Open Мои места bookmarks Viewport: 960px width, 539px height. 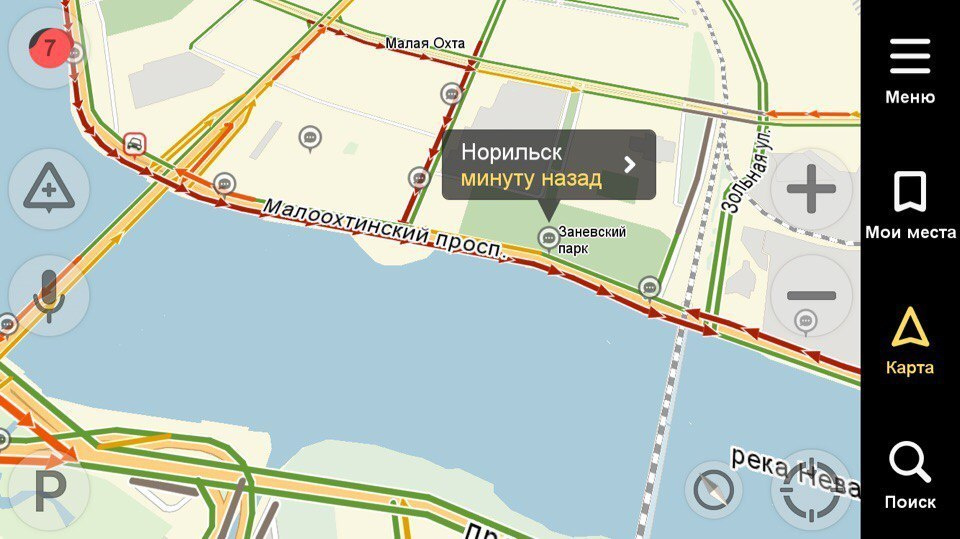909,205
